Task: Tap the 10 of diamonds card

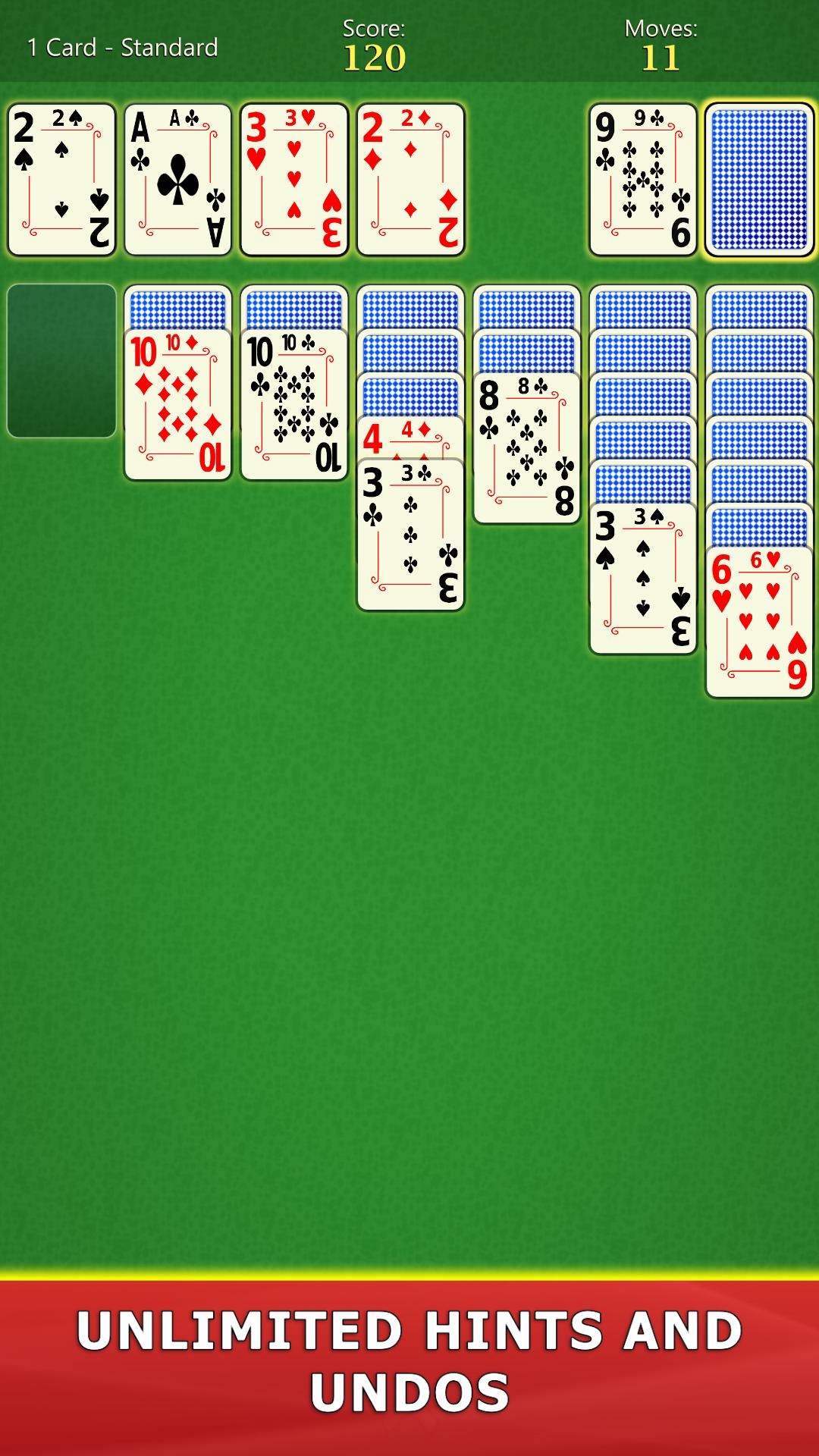Action: tap(177, 404)
